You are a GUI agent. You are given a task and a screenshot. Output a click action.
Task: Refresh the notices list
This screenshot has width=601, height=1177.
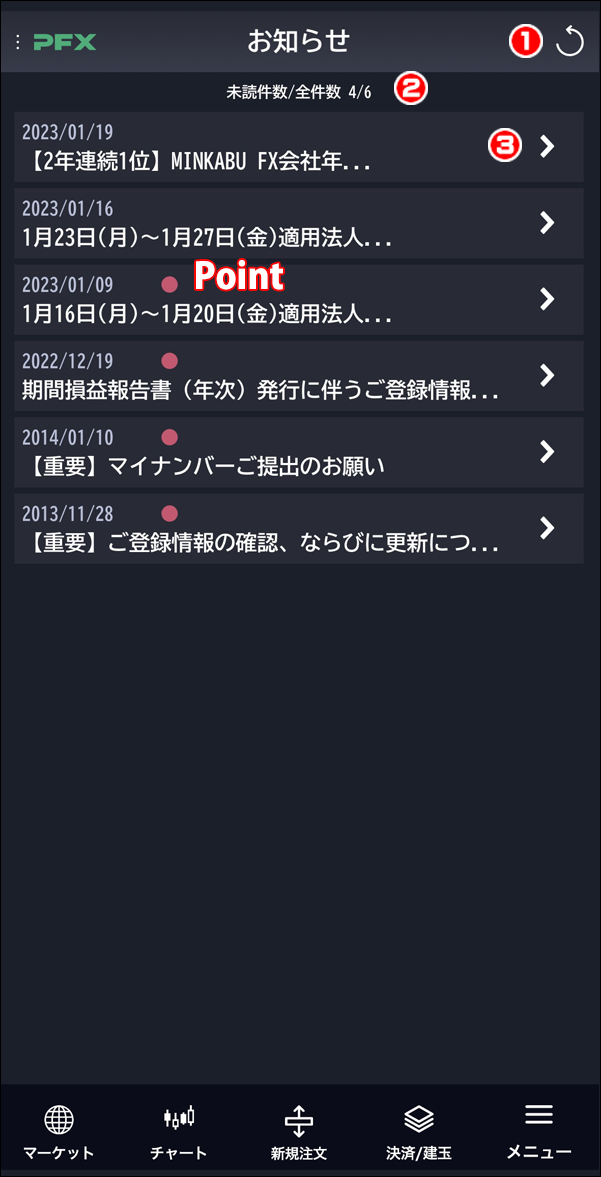point(569,43)
